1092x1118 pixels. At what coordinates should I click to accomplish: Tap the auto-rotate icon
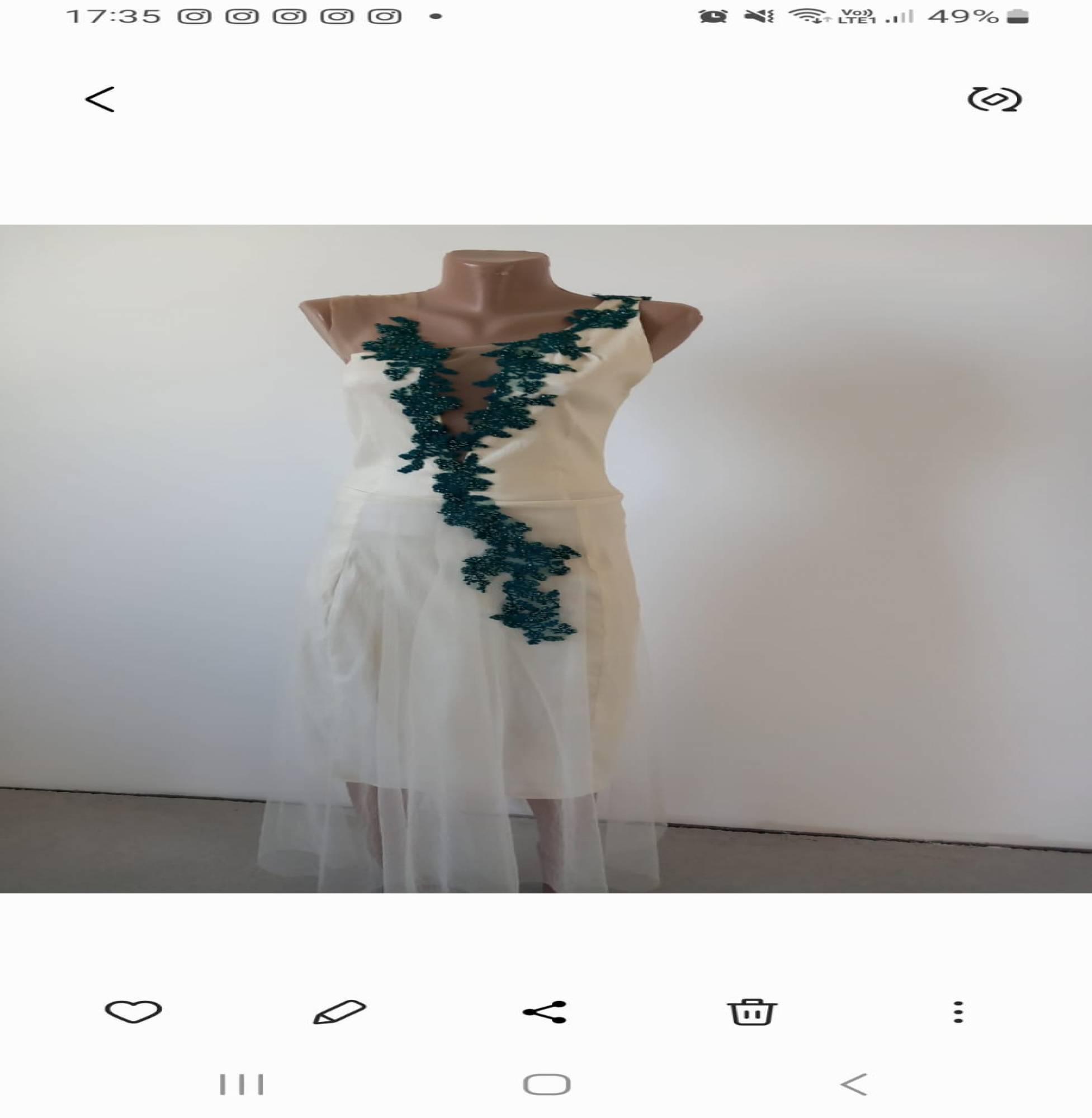click(994, 100)
